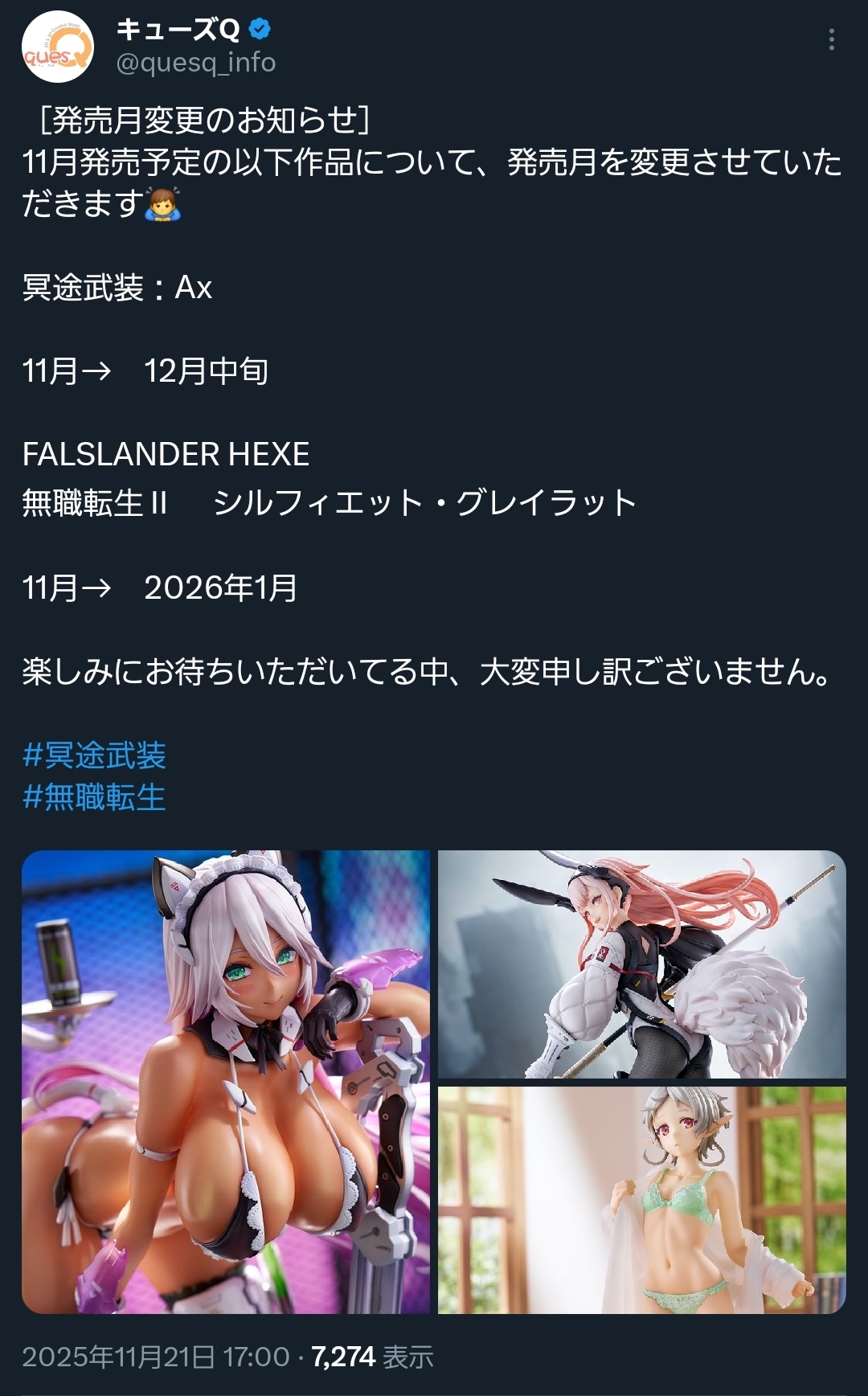View the green lingerie elf figure photo

pyautogui.click(x=642, y=1201)
